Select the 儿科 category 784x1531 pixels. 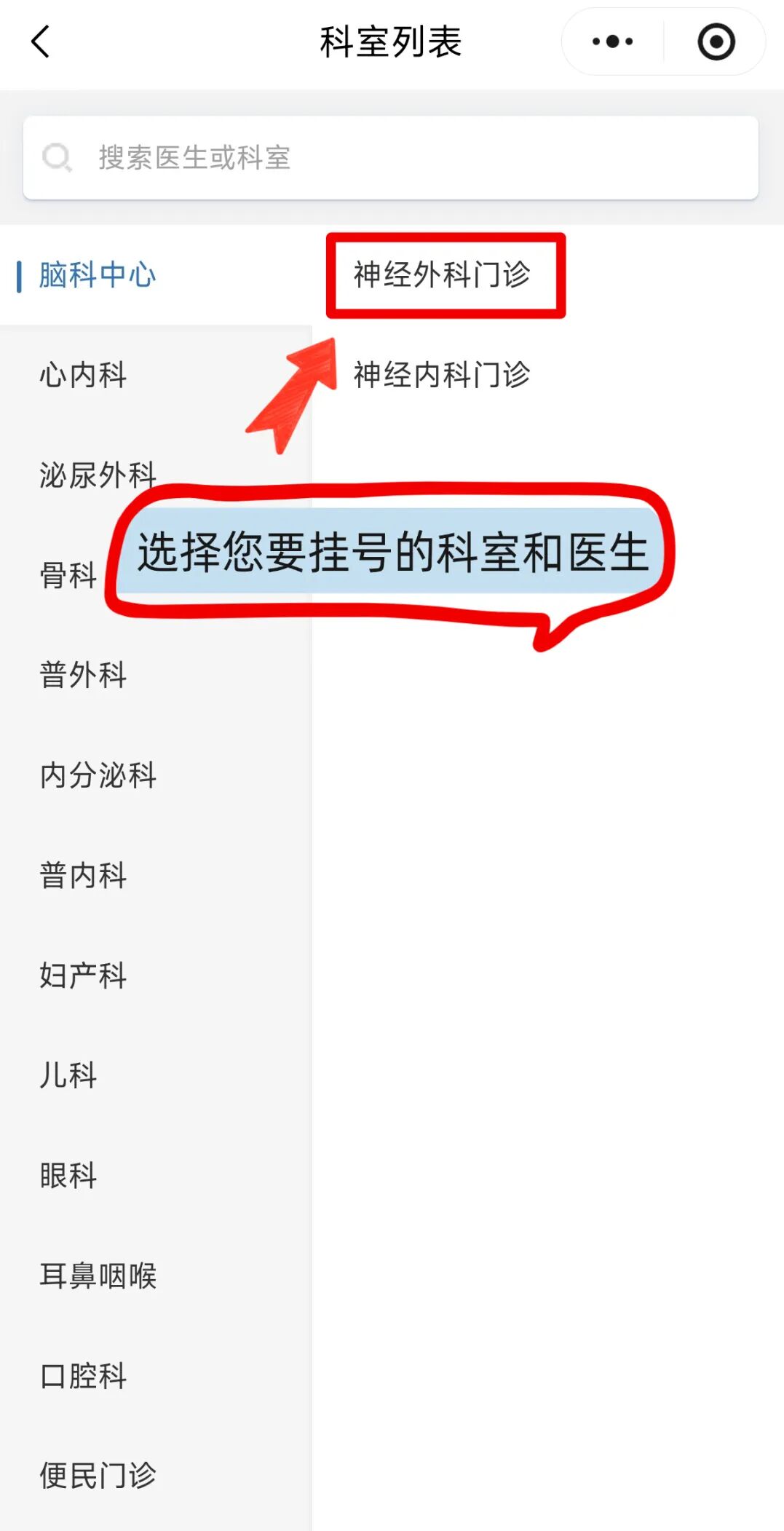point(68,1075)
